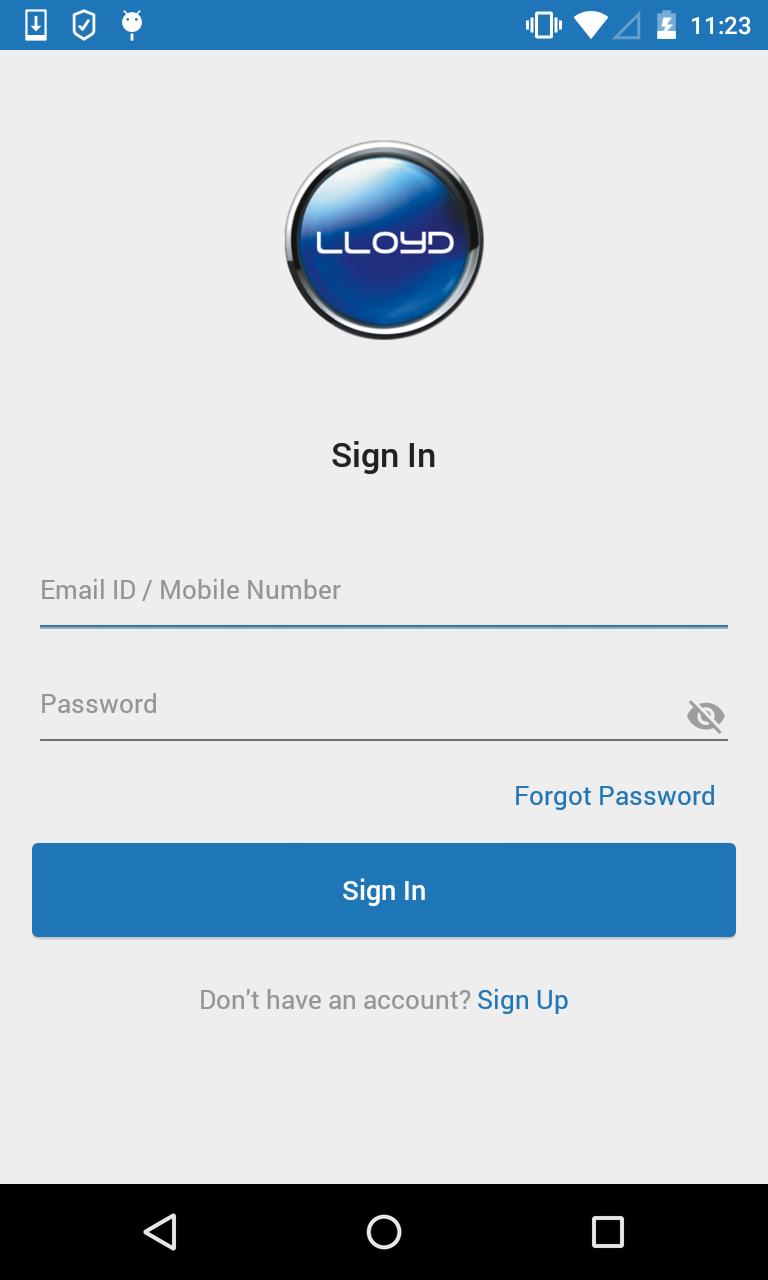Image resolution: width=768 pixels, height=1280 pixels.
Task: Open recent apps from navigation bar
Action: click(x=607, y=1232)
